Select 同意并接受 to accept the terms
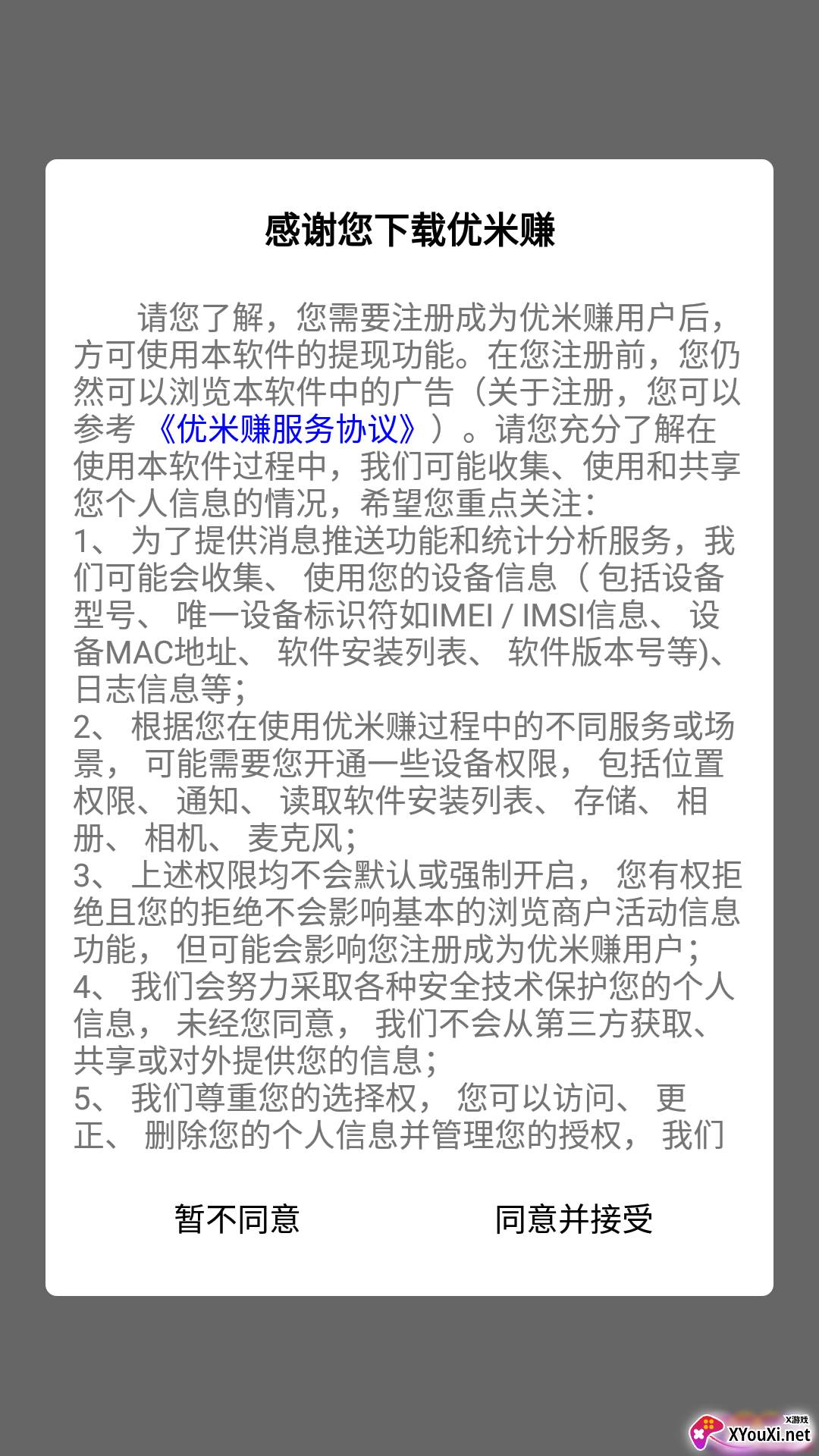Image resolution: width=819 pixels, height=1456 pixels. pos(574,1219)
